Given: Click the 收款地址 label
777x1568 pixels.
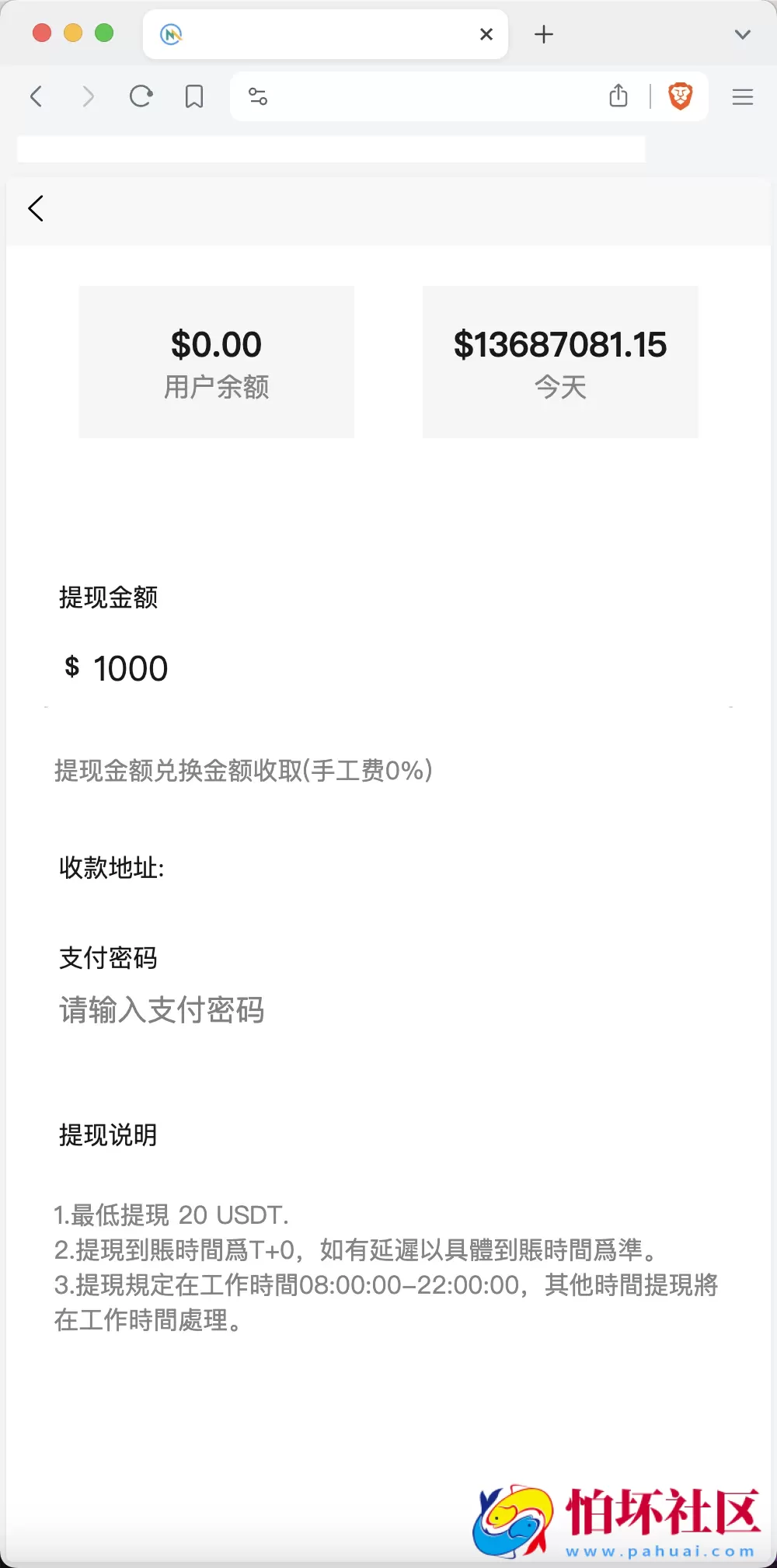Looking at the screenshot, I should coord(111,869).
